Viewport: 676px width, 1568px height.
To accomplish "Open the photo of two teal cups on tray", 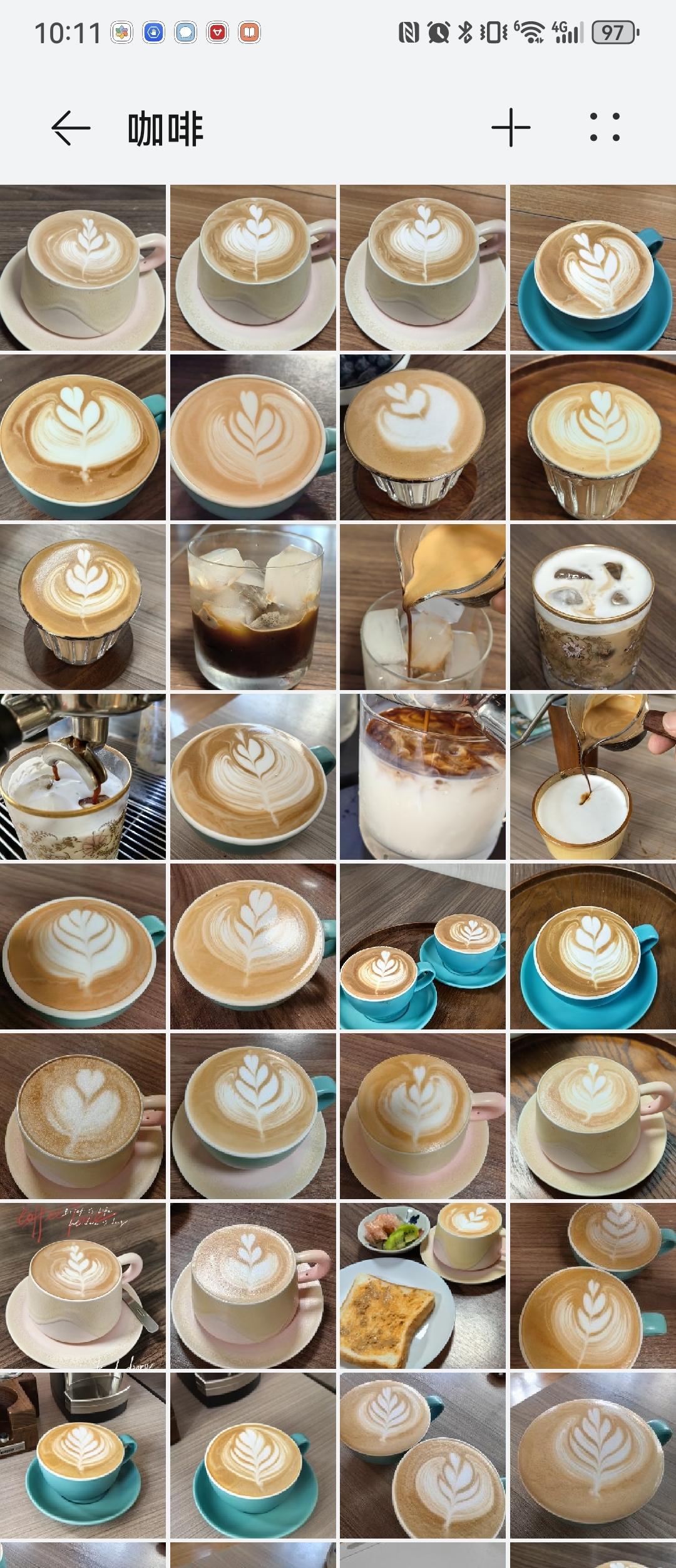I will pyautogui.click(x=422, y=946).
